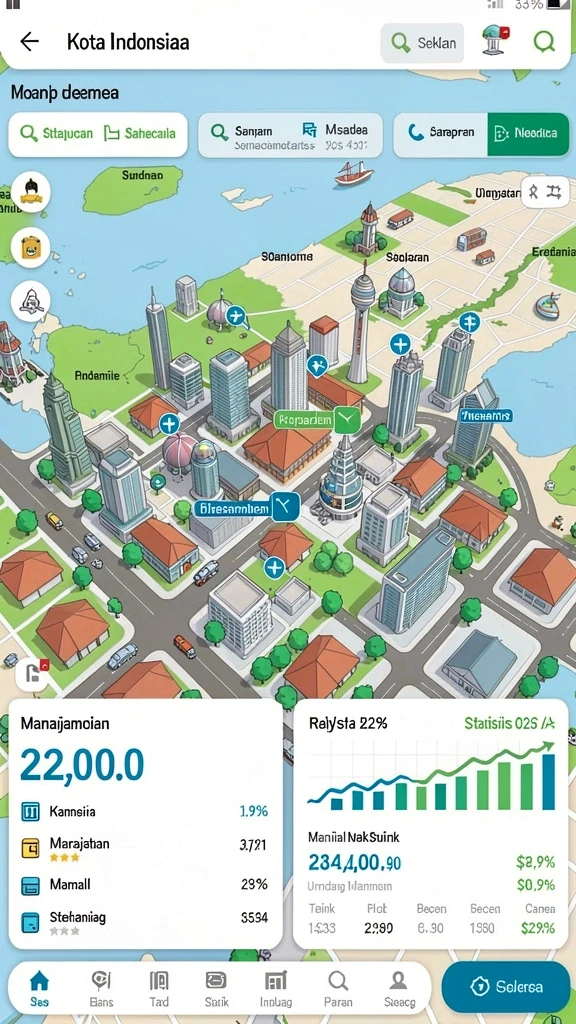Image resolution: width=576 pixels, height=1024 pixels.
Task: Open the Kannsiia row
Action: coord(145,812)
